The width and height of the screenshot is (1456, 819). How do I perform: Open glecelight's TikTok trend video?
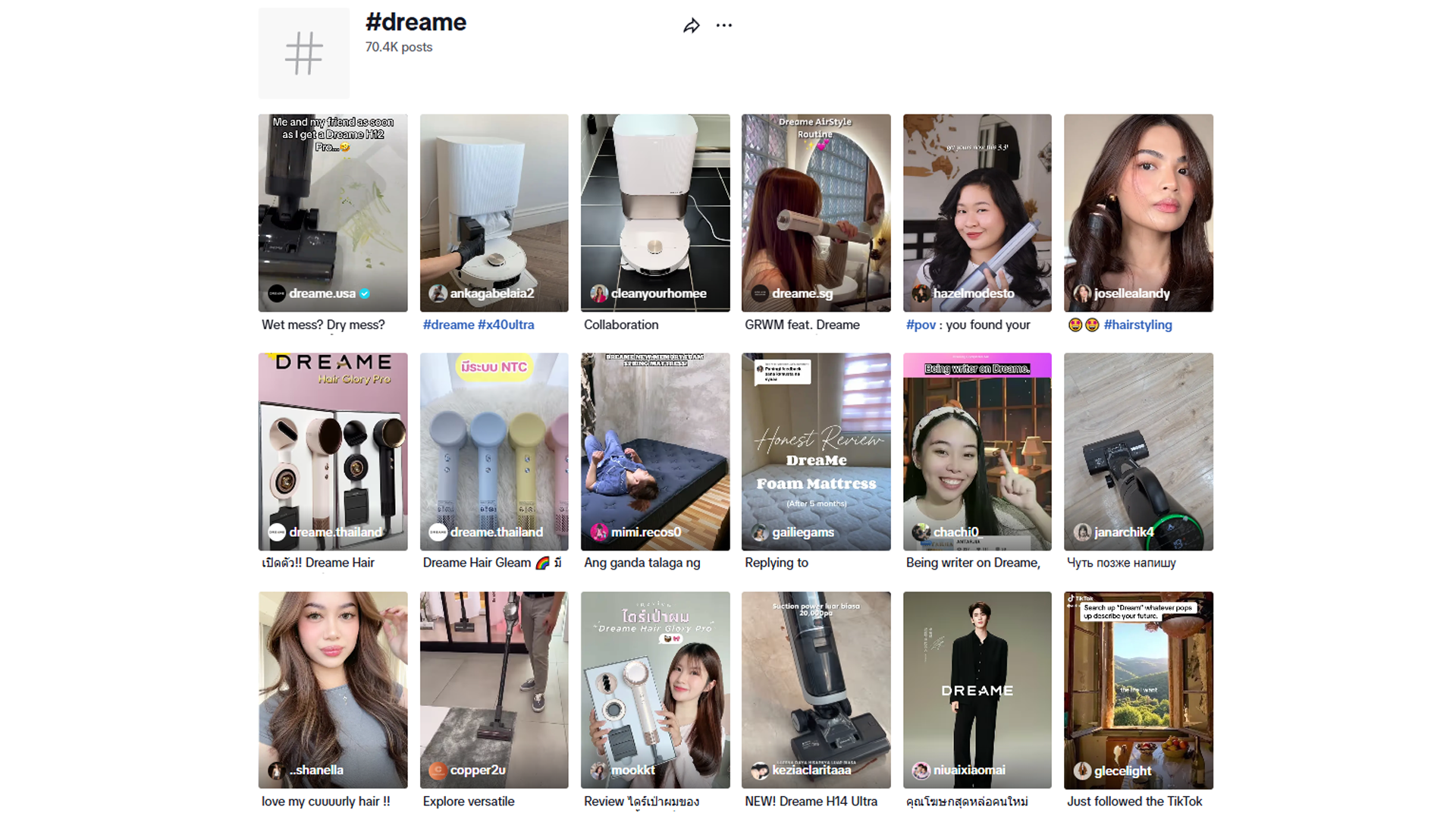point(1137,689)
